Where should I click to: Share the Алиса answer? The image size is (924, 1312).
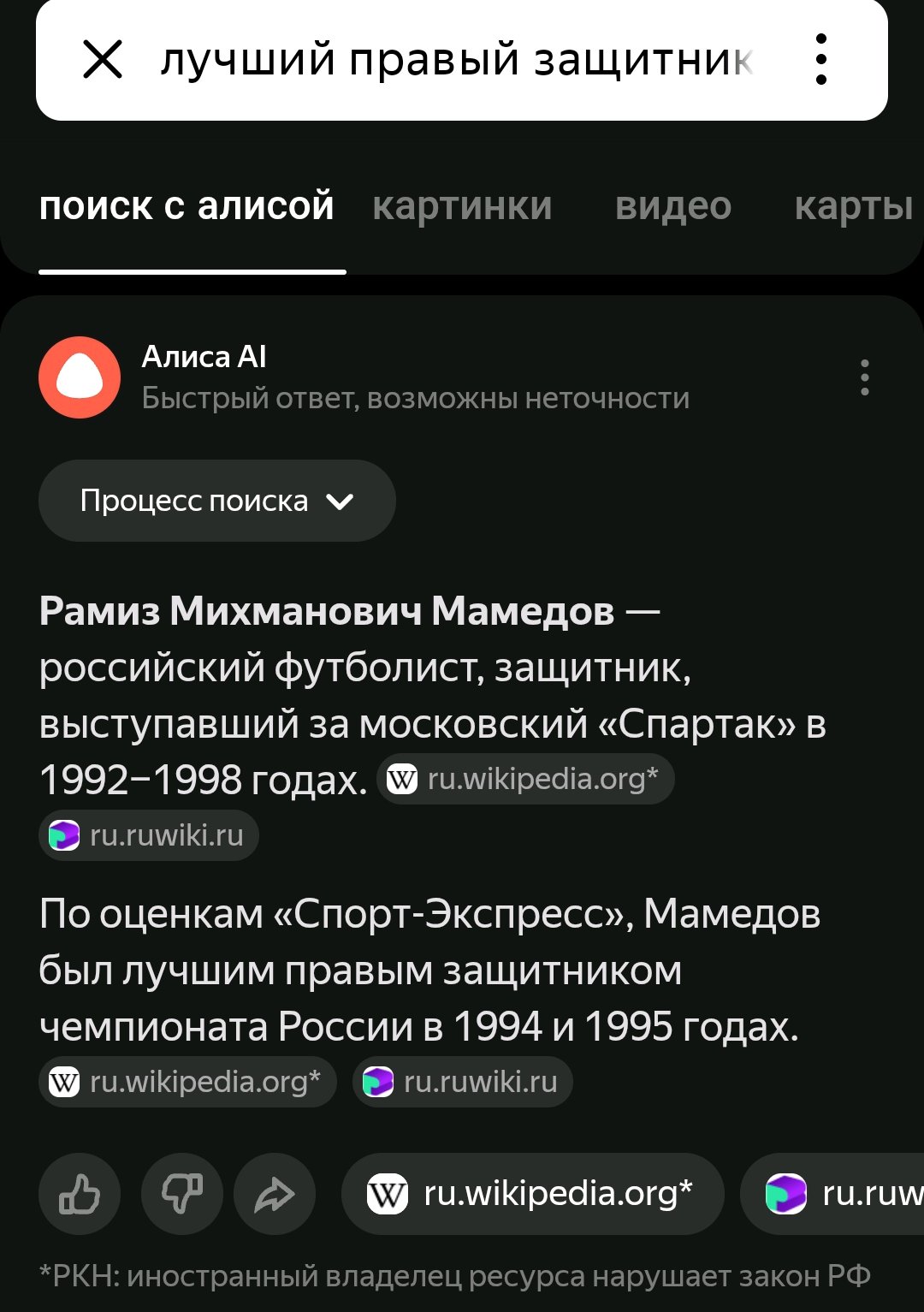275,1194
